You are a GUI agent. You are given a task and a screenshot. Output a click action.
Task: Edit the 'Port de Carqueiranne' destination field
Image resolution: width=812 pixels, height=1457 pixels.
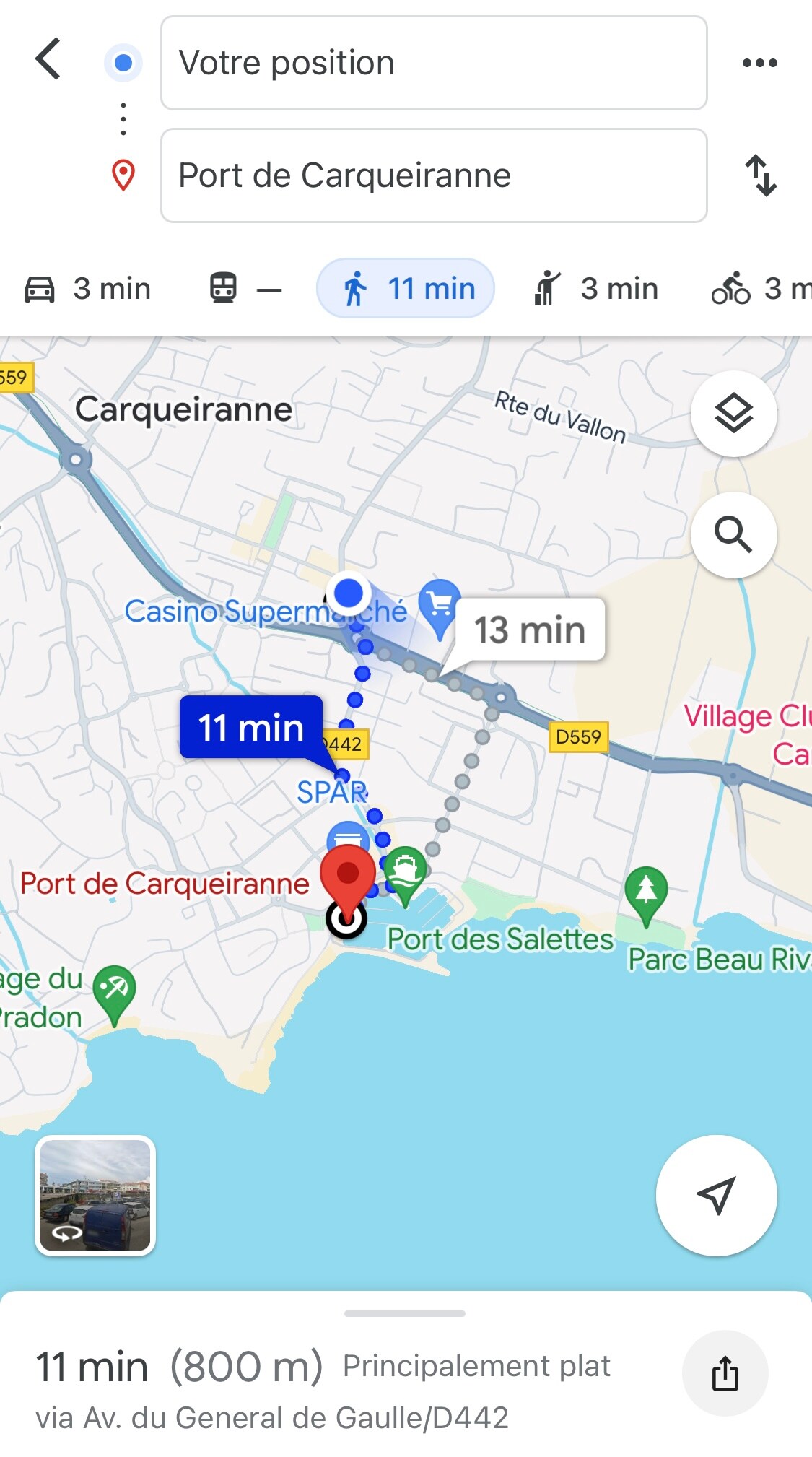click(433, 175)
